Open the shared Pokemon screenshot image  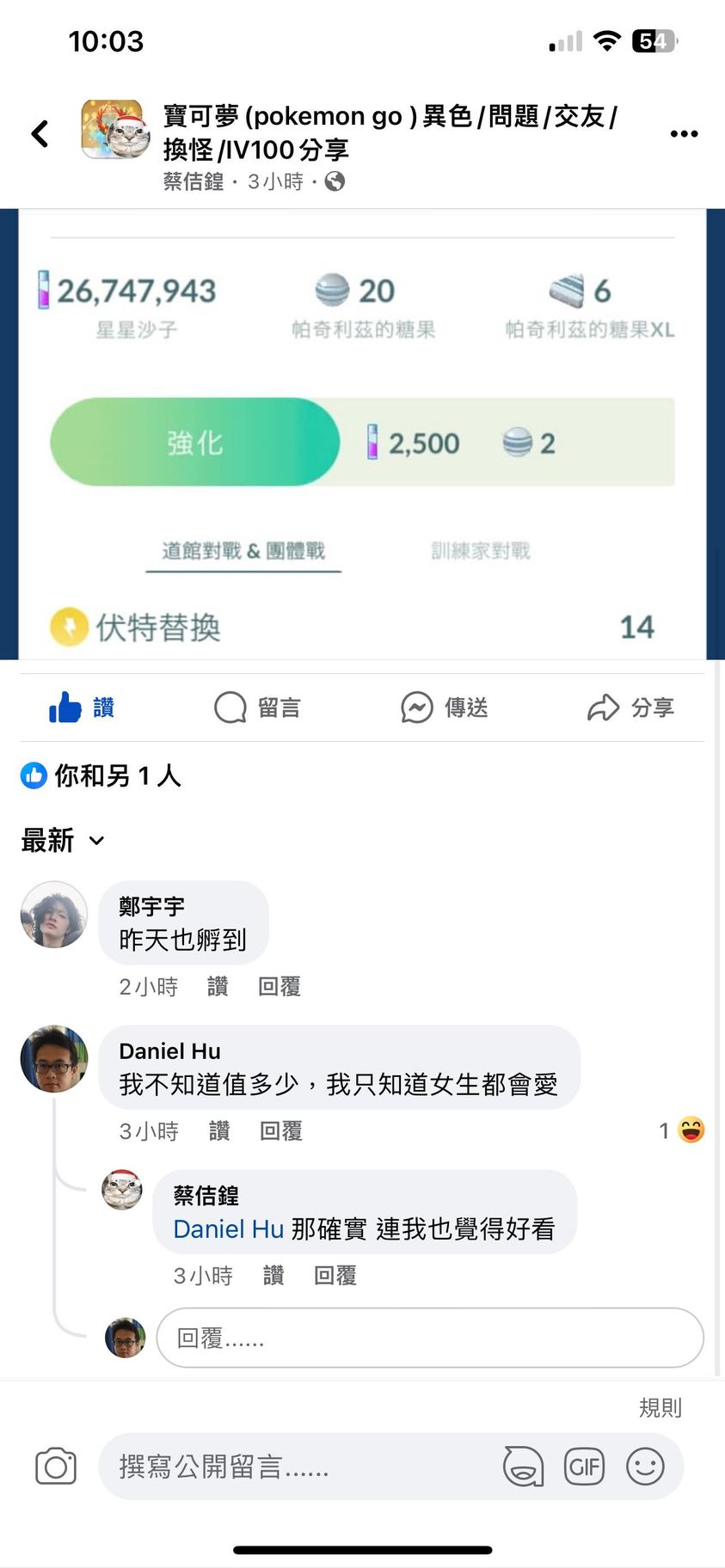point(362,434)
